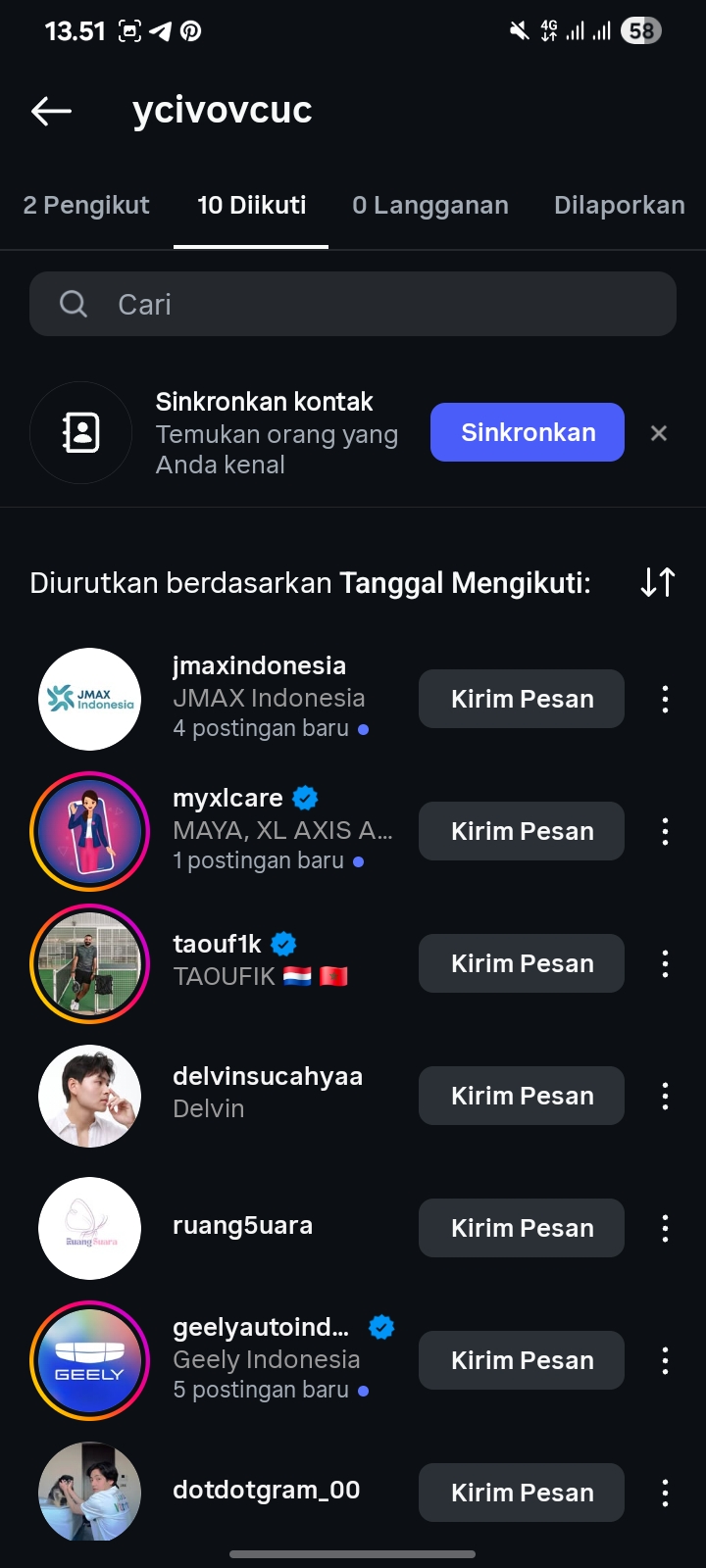Dismiss the Sinkronkan kontak banner

[659, 433]
